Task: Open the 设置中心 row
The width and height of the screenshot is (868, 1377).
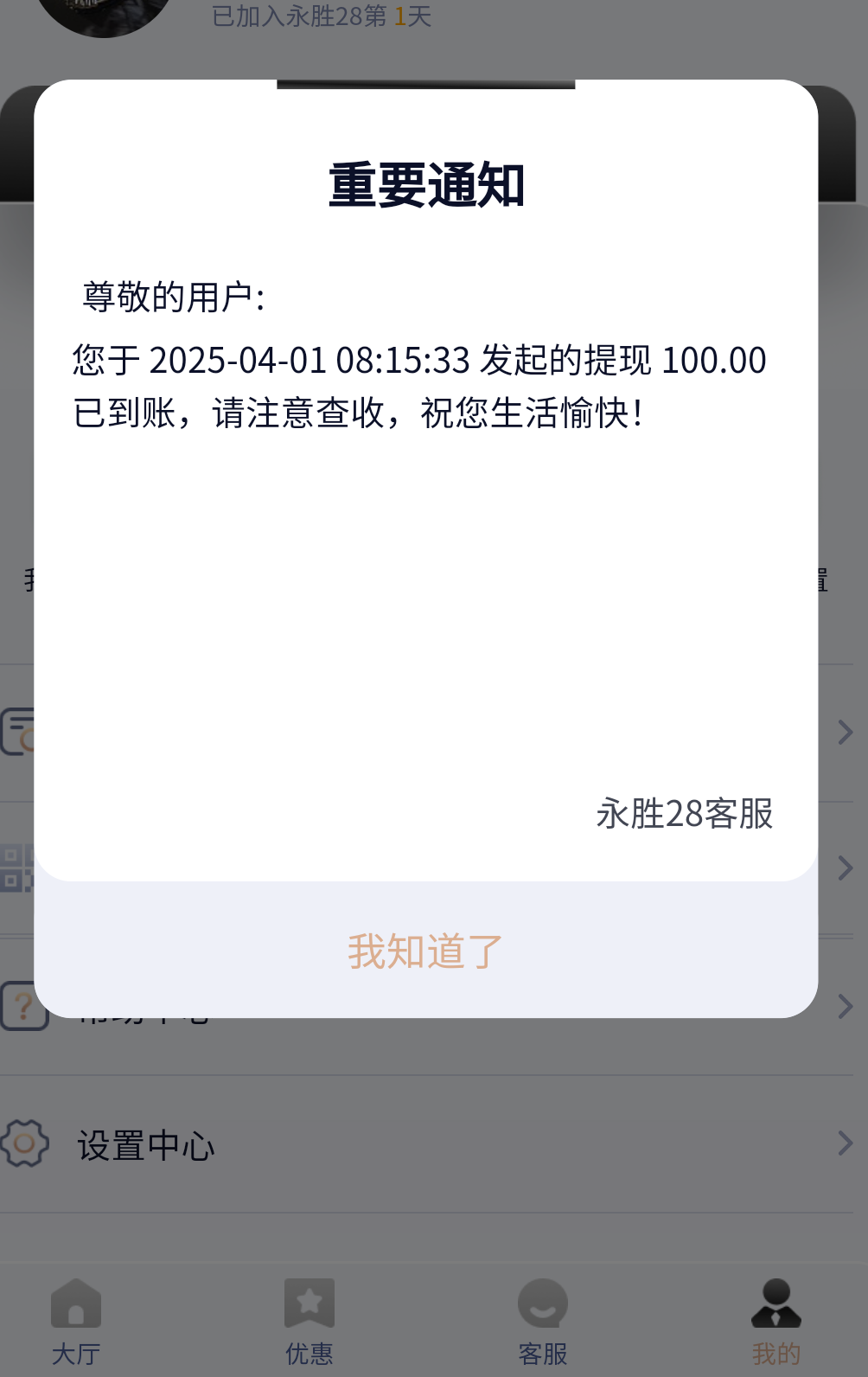Action: (147, 1145)
